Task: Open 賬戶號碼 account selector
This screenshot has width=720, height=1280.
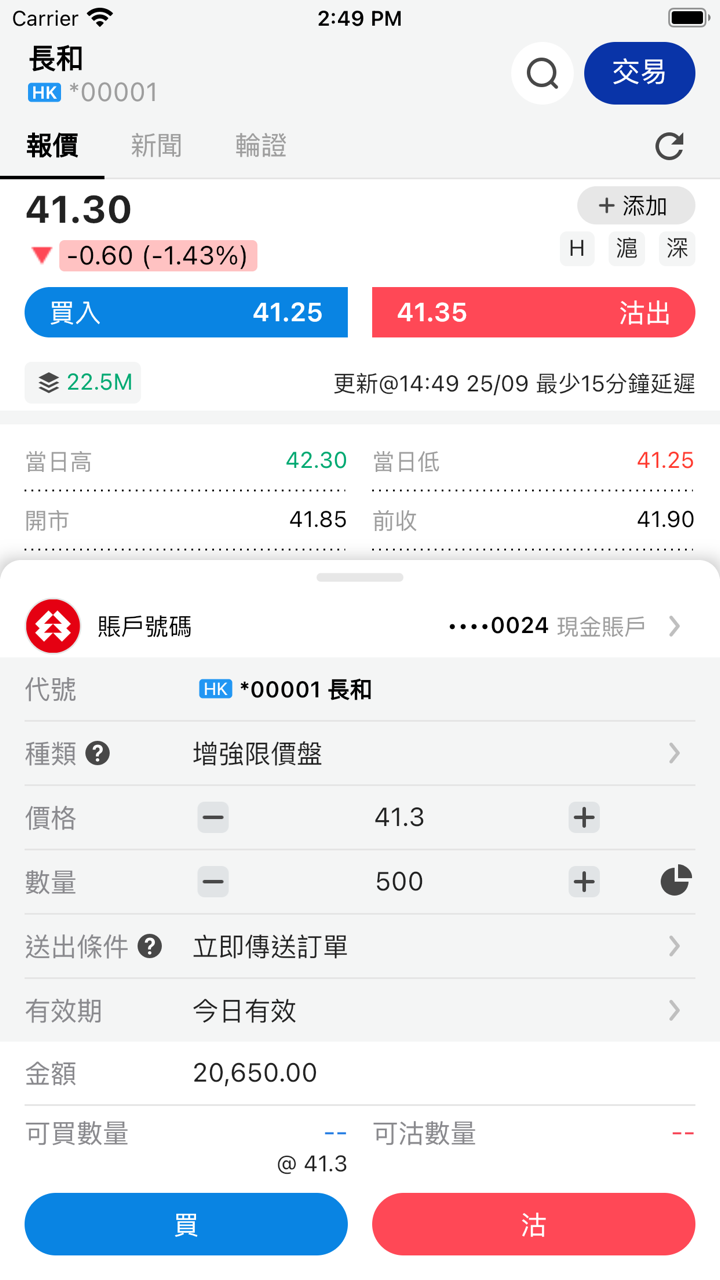Action: point(360,626)
